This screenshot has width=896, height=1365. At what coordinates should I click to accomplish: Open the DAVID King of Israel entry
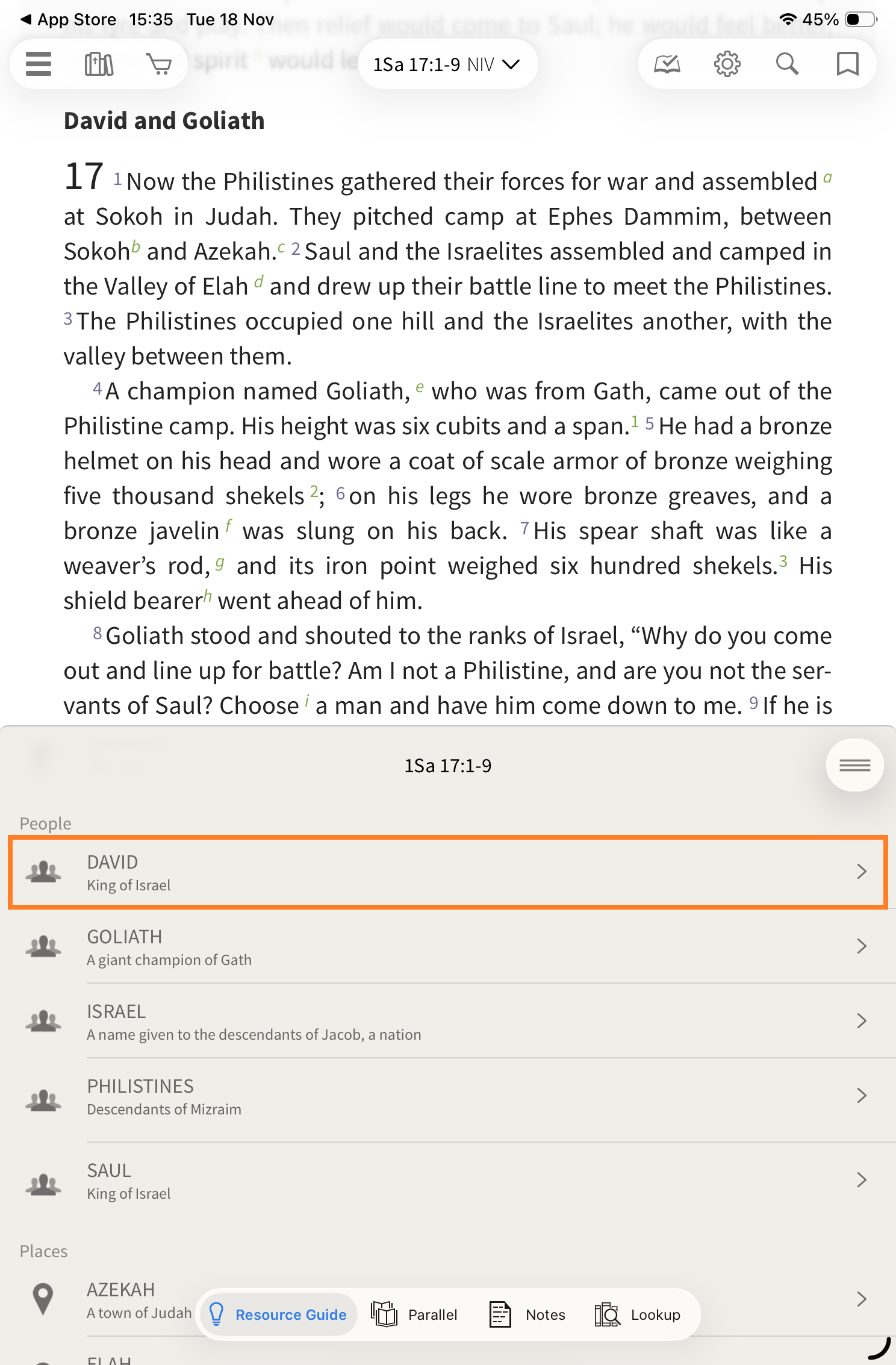[x=447, y=872]
